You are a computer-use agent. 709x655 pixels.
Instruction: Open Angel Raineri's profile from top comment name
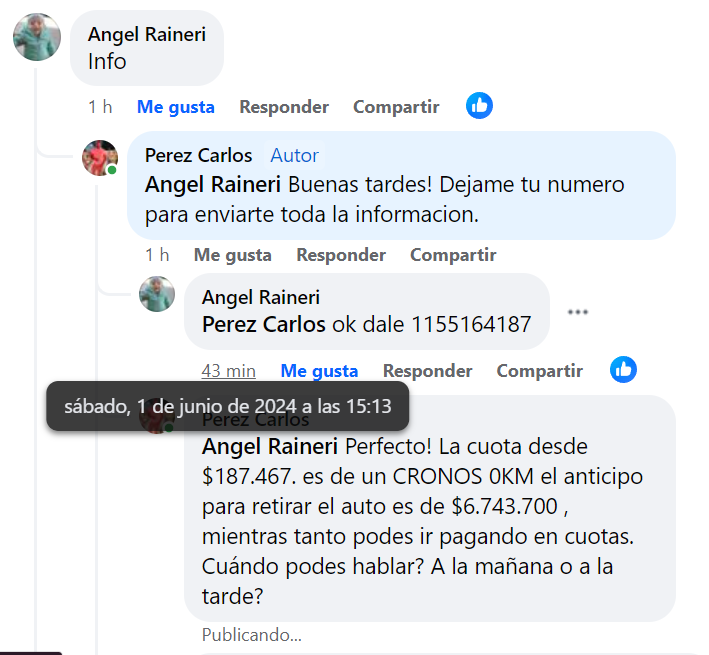(x=147, y=34)
